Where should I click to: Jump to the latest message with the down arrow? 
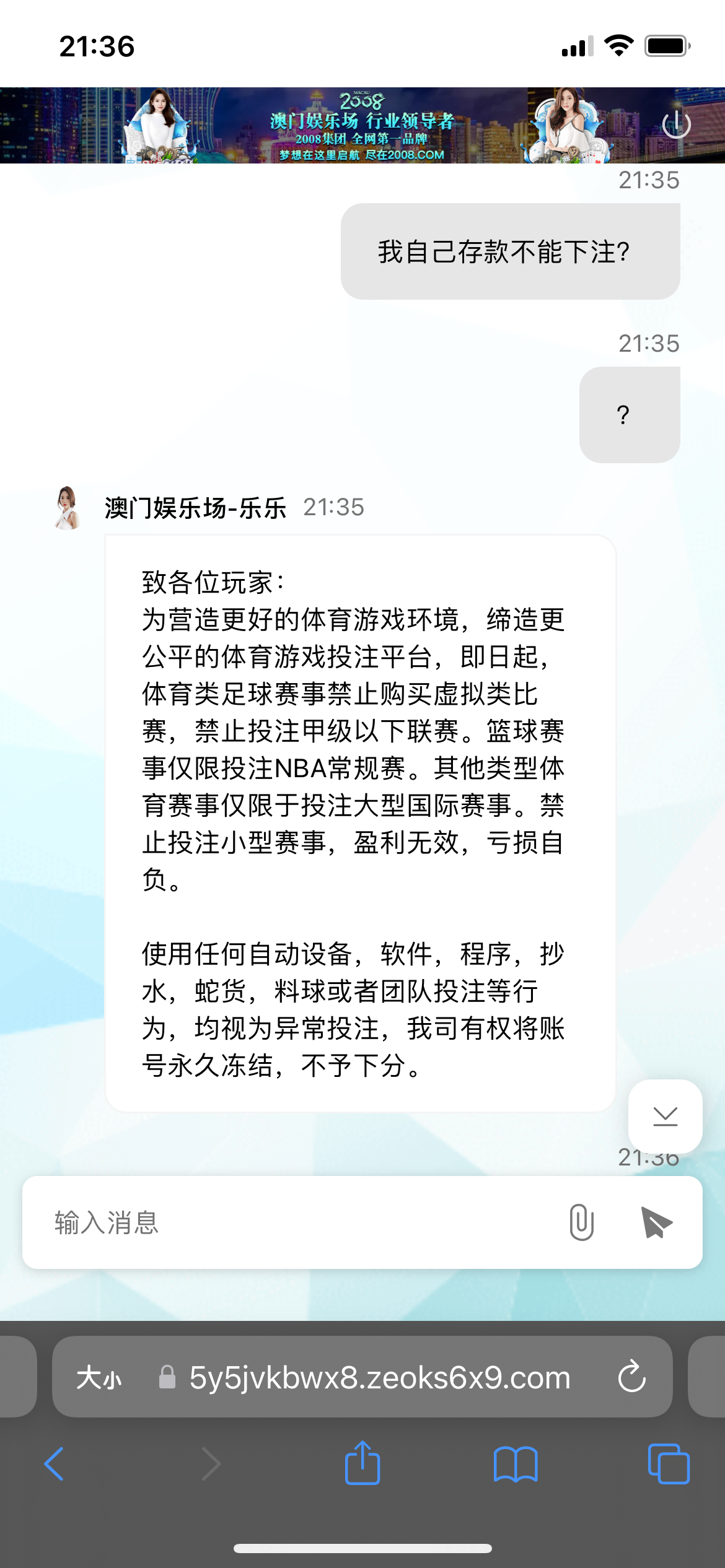(665, 1117)
